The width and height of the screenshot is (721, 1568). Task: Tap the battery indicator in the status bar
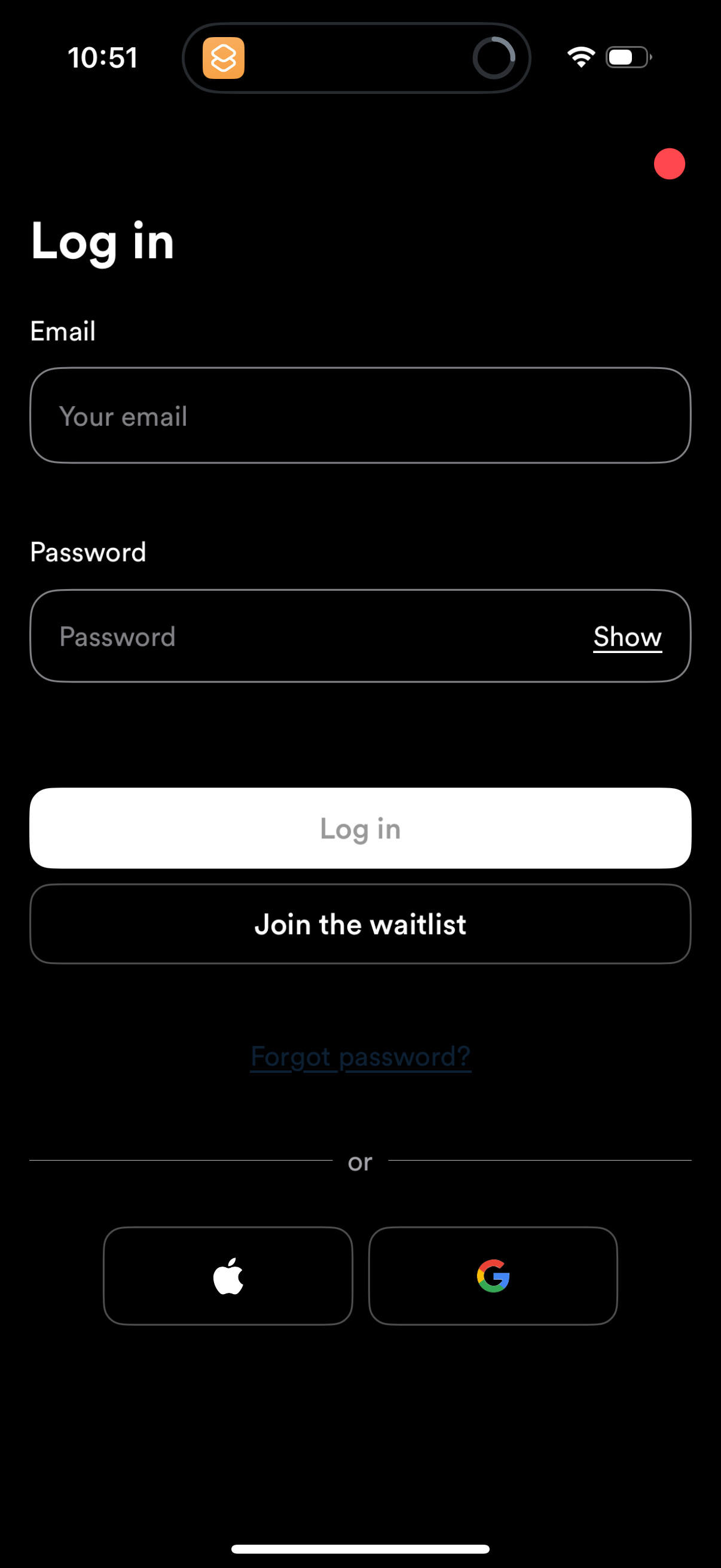click(x=626, y=57)
